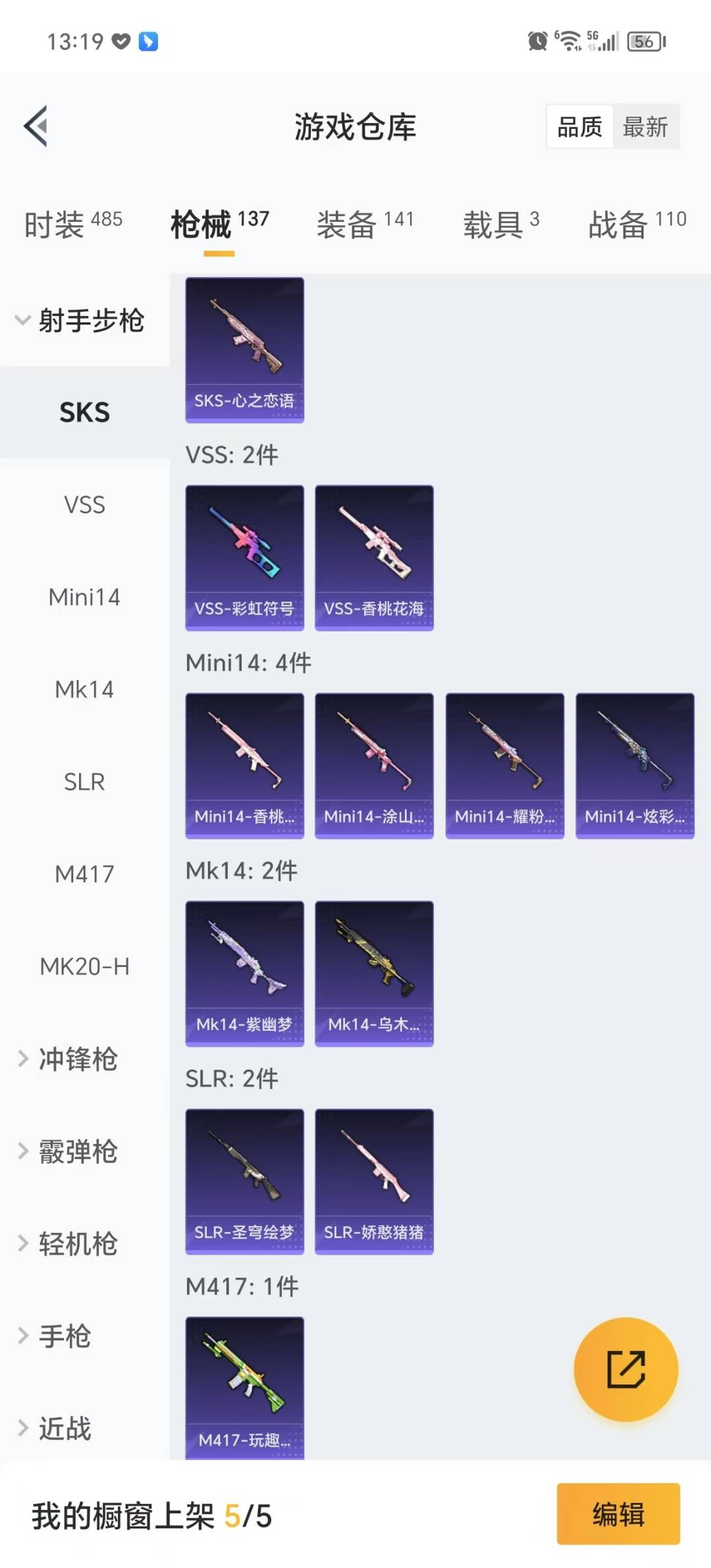Expand the 冲锋枪 category
Screen dimensions: 711x1568
pos(78,1059)
